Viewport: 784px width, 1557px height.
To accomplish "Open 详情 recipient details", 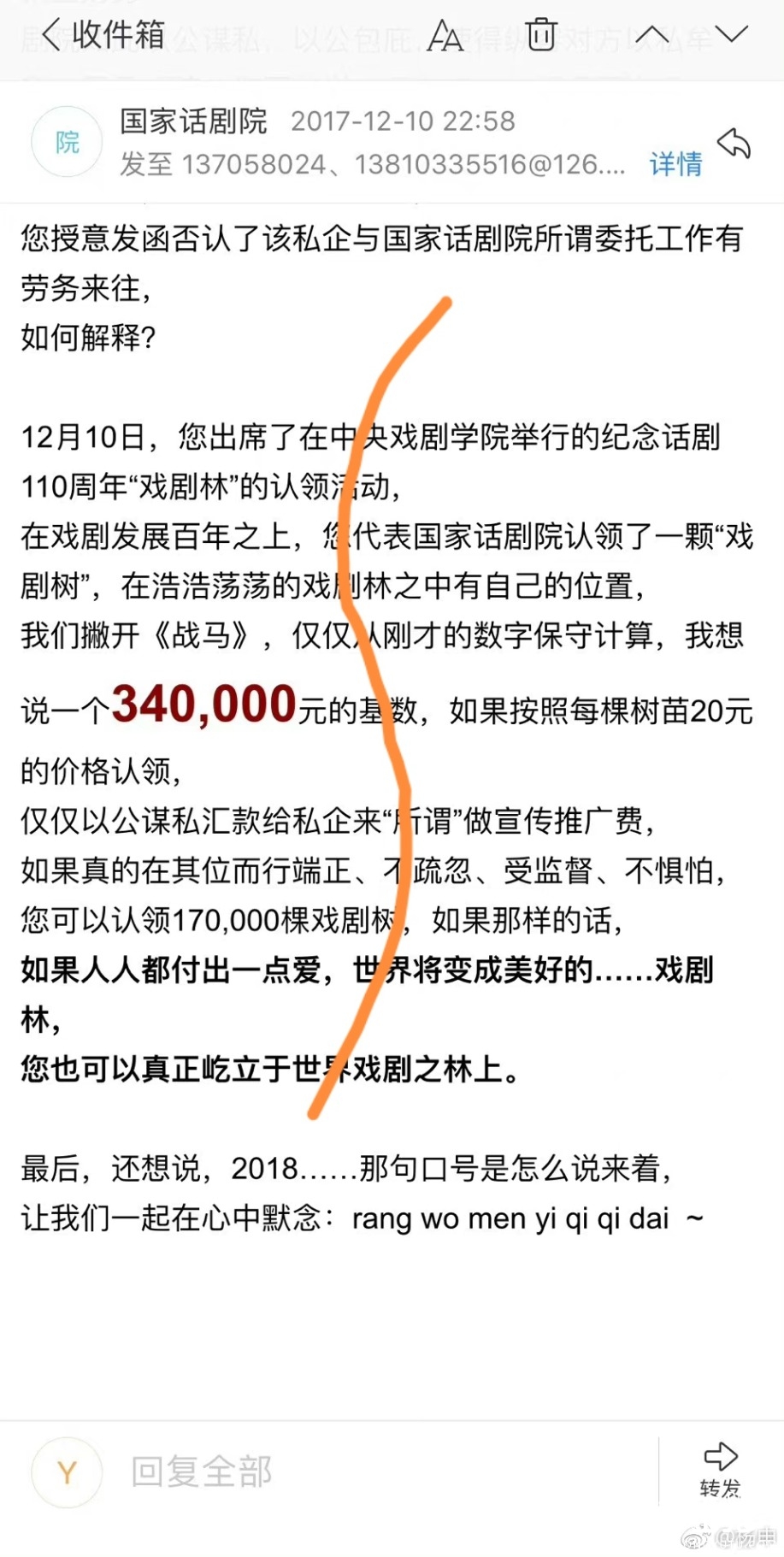I will [675, 163].
